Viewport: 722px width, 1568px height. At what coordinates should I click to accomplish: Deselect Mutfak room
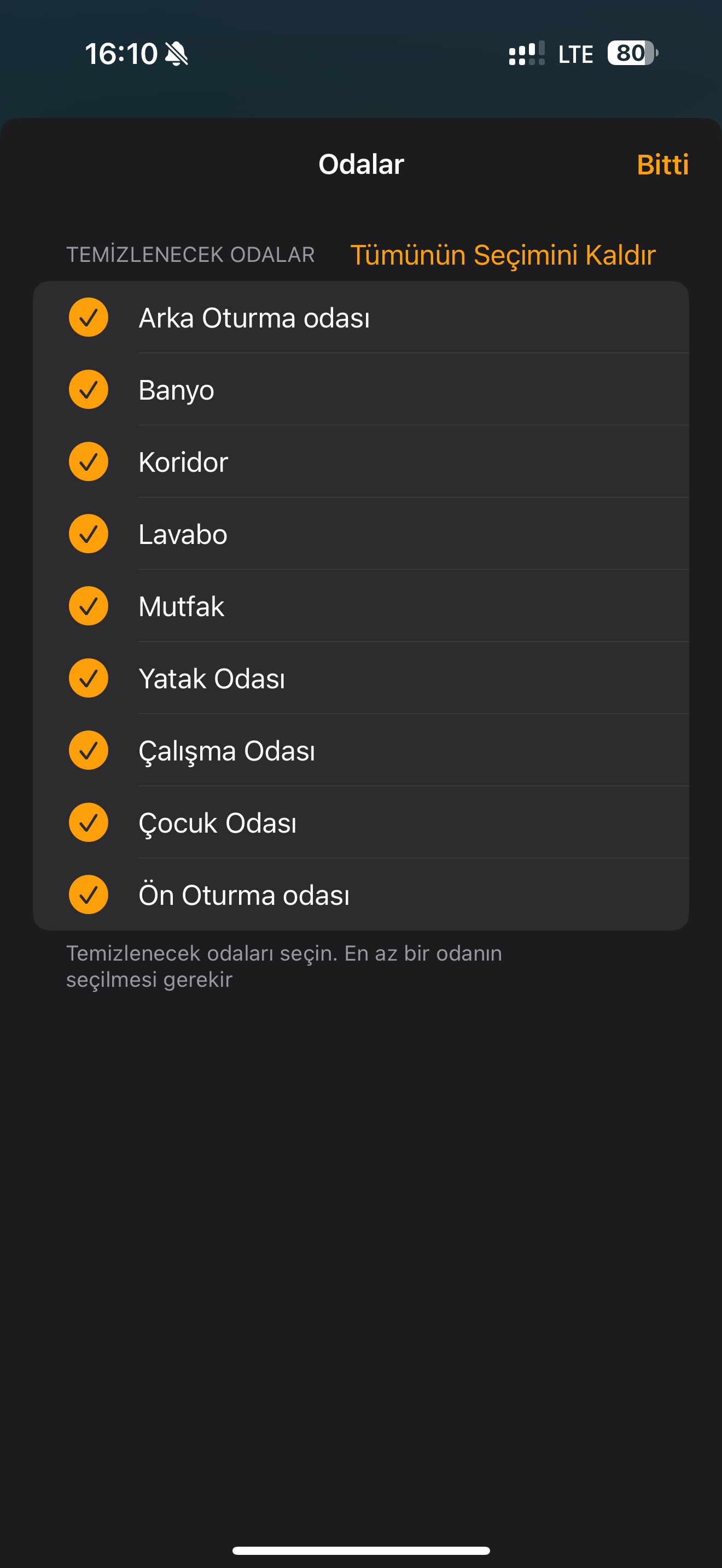[361, 606]
